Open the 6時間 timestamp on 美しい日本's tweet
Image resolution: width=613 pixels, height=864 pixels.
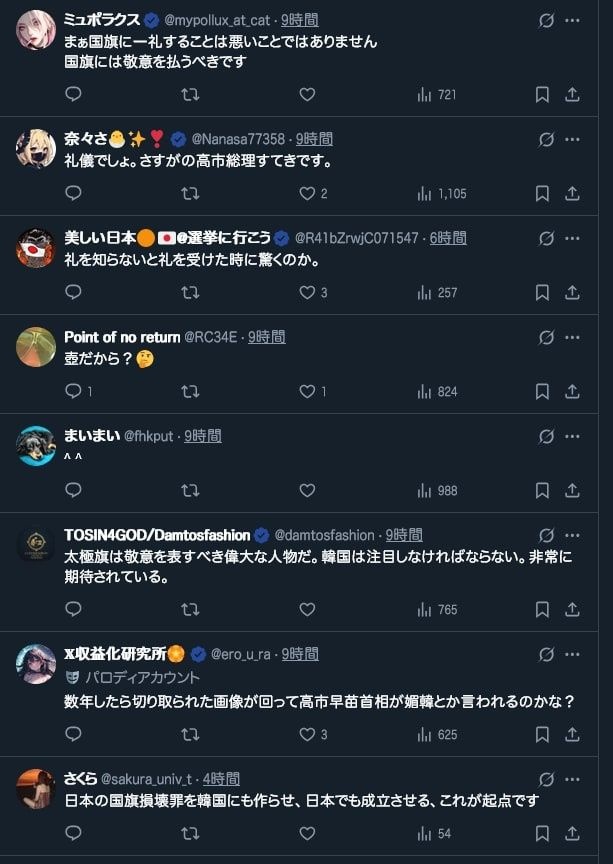pyautogui.click(x=448, y=238)
